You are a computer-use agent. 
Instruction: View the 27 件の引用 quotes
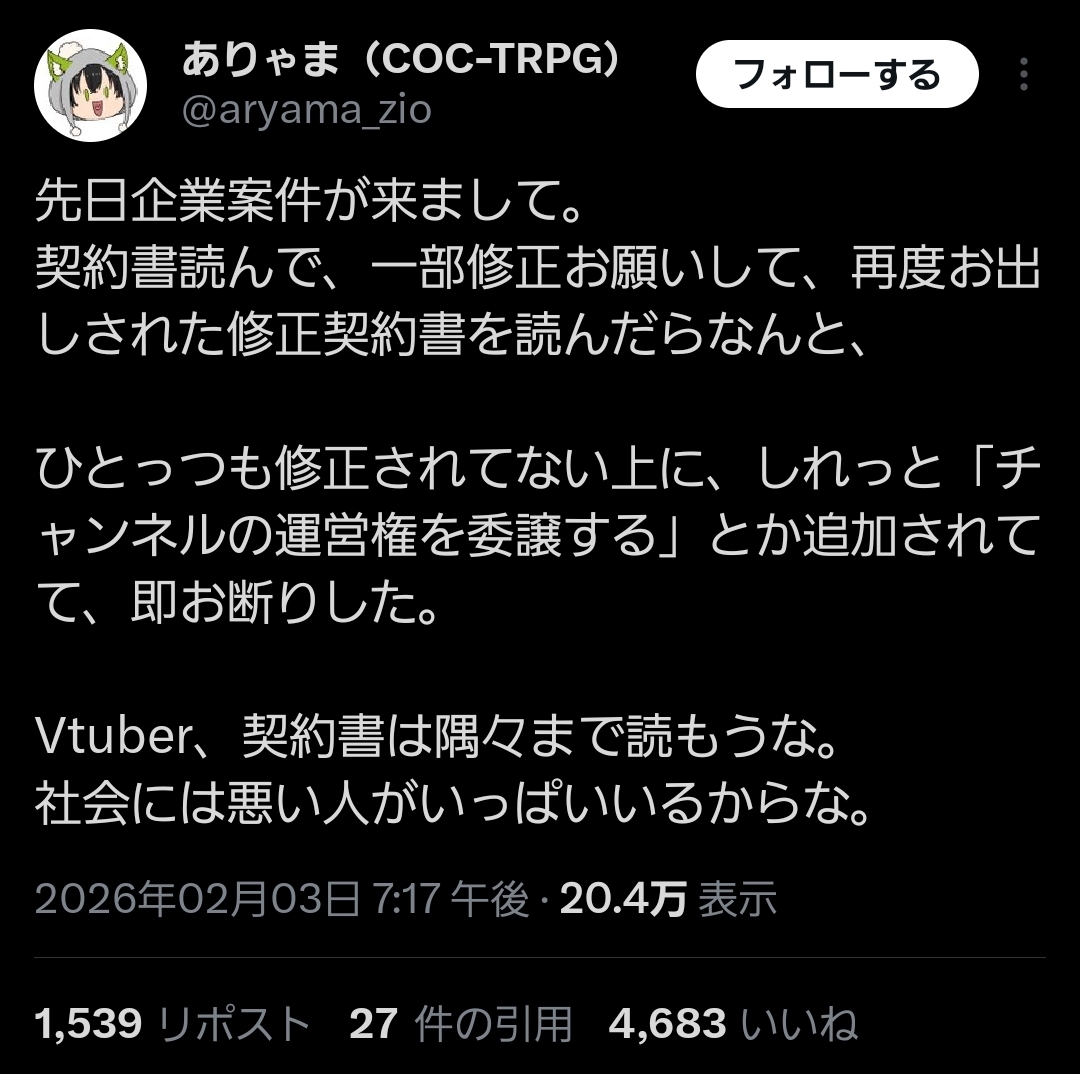coord(460,1024)
